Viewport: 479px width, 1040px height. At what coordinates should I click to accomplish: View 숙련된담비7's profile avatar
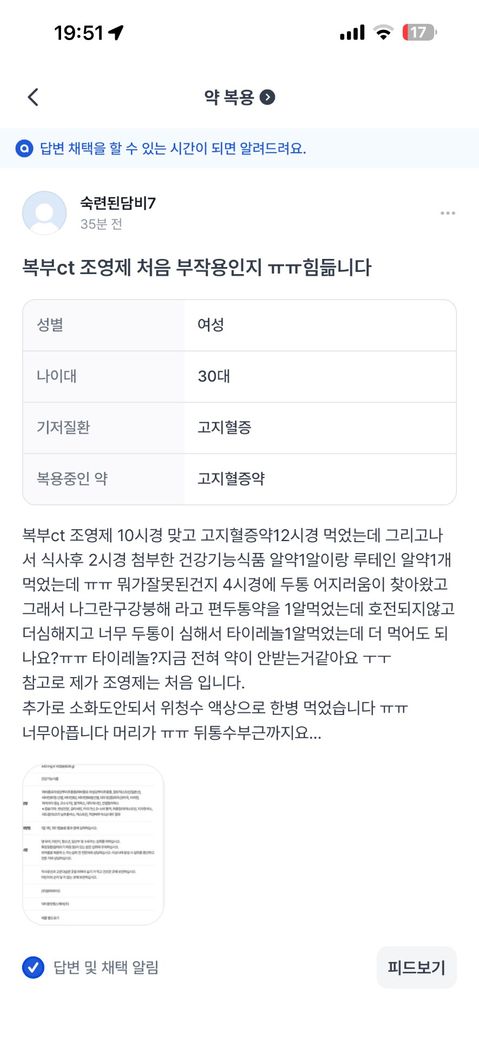click(44, 213)
